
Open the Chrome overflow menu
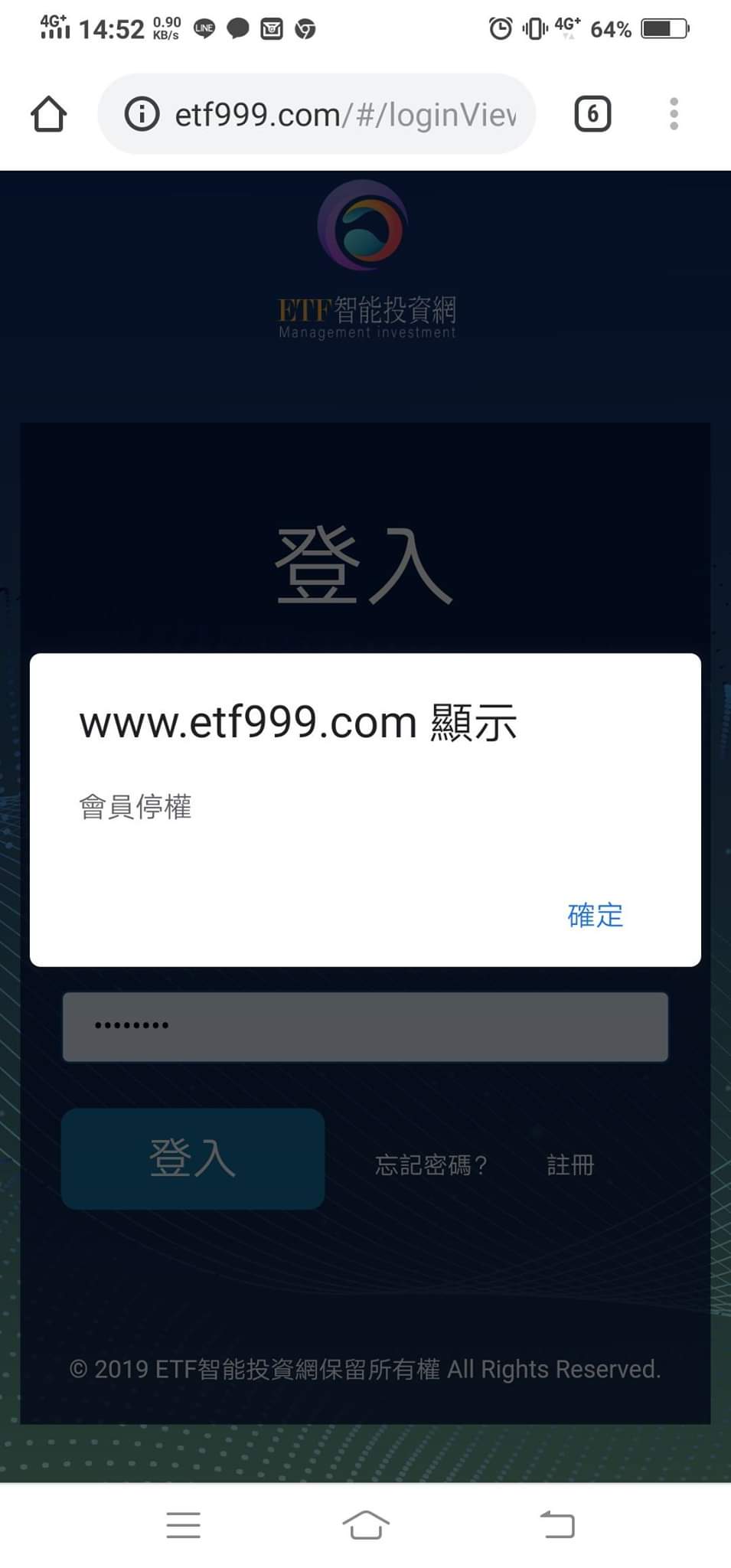point(674,114)
